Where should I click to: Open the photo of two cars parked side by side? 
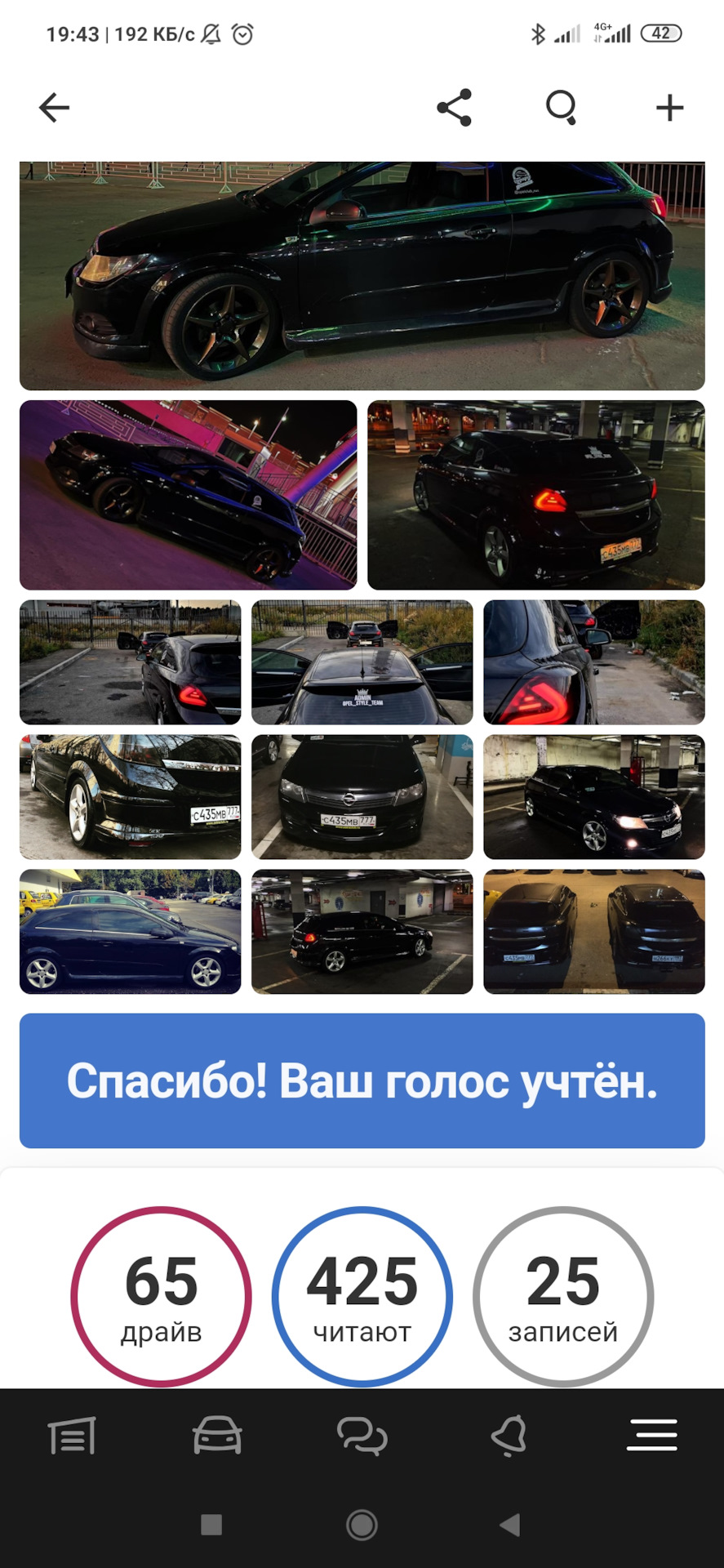(593, 931)
